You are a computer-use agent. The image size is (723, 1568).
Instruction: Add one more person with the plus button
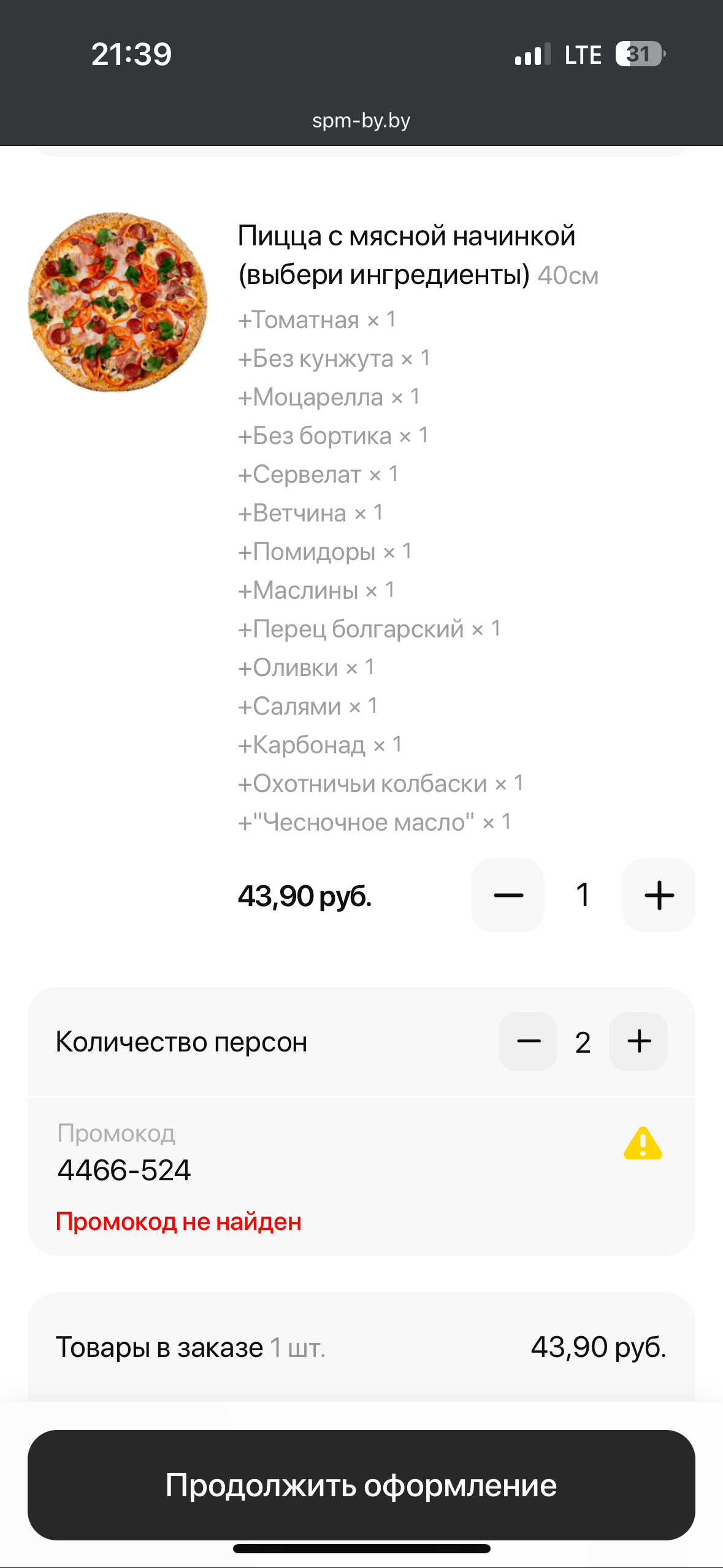638,1042
